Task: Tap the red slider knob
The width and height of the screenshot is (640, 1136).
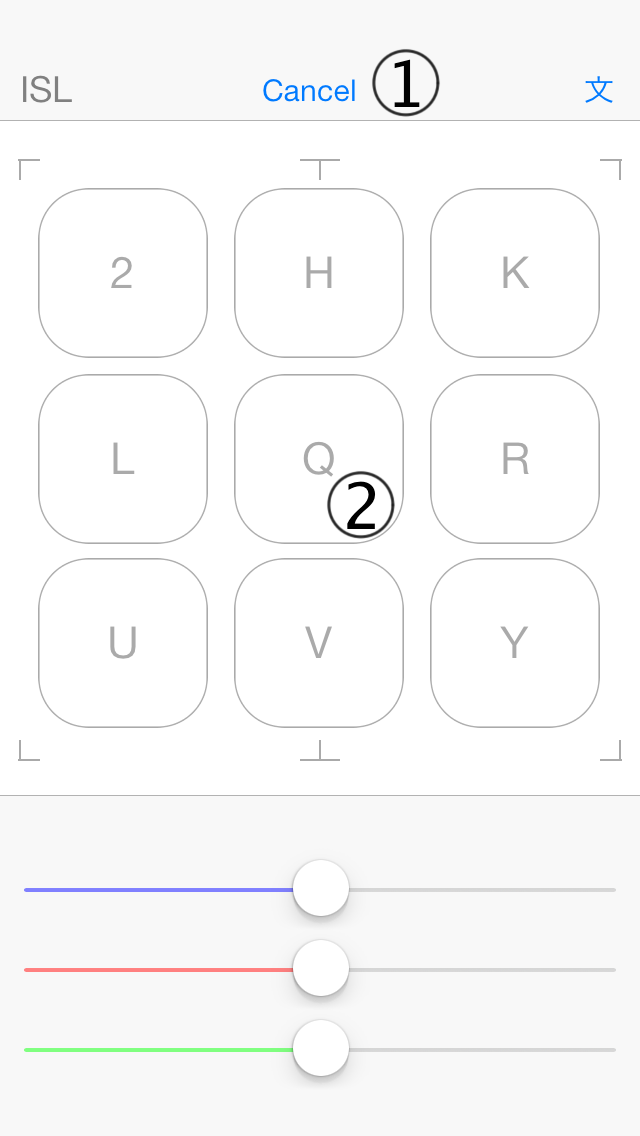Action: (321, 969)
